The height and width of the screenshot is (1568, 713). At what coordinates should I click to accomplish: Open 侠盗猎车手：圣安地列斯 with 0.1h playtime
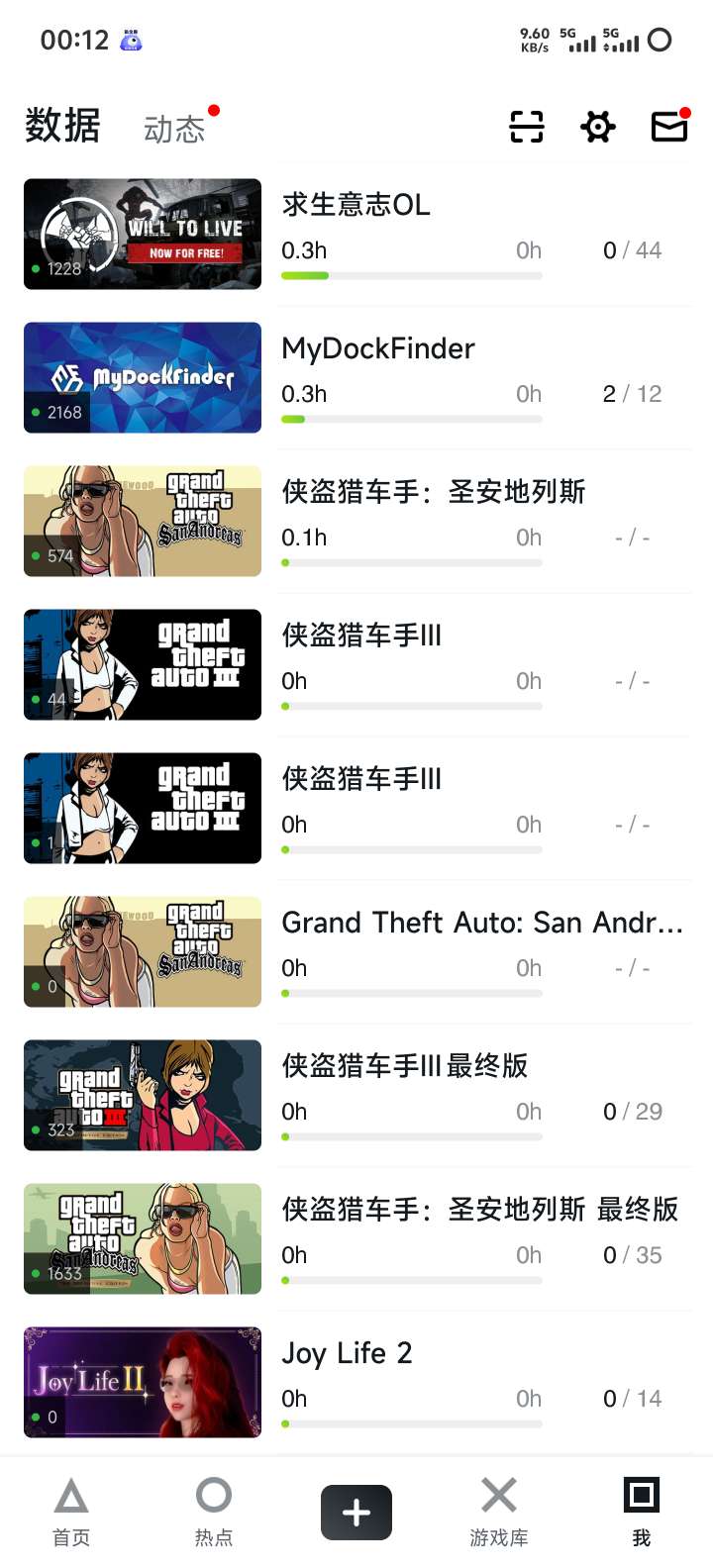pyautogui.click(x=356, y=521)
